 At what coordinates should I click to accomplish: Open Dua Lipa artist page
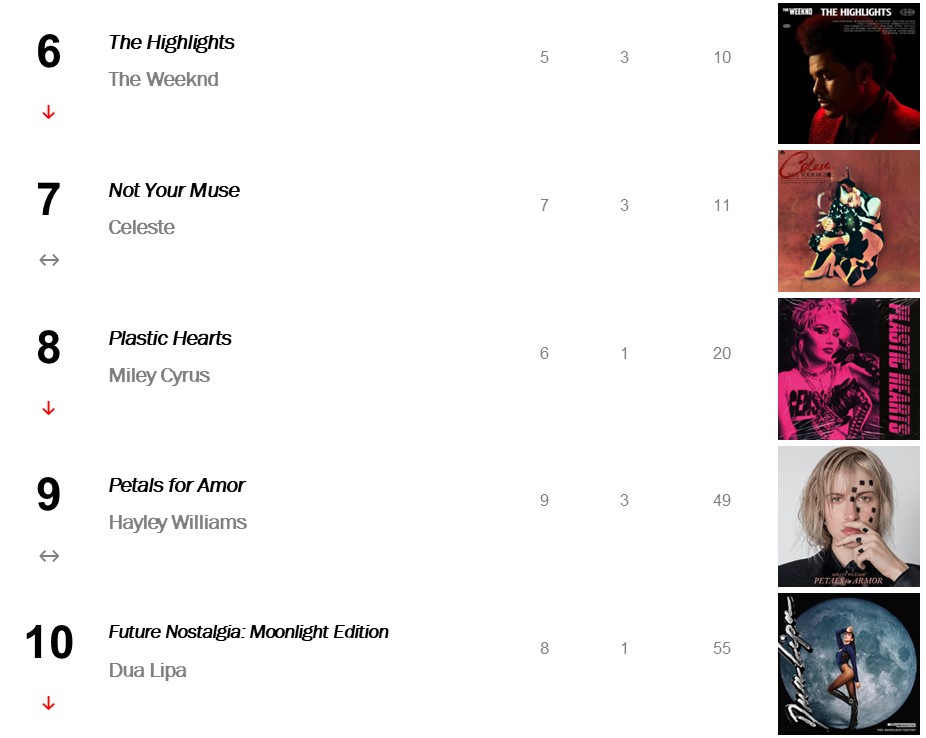147,670
